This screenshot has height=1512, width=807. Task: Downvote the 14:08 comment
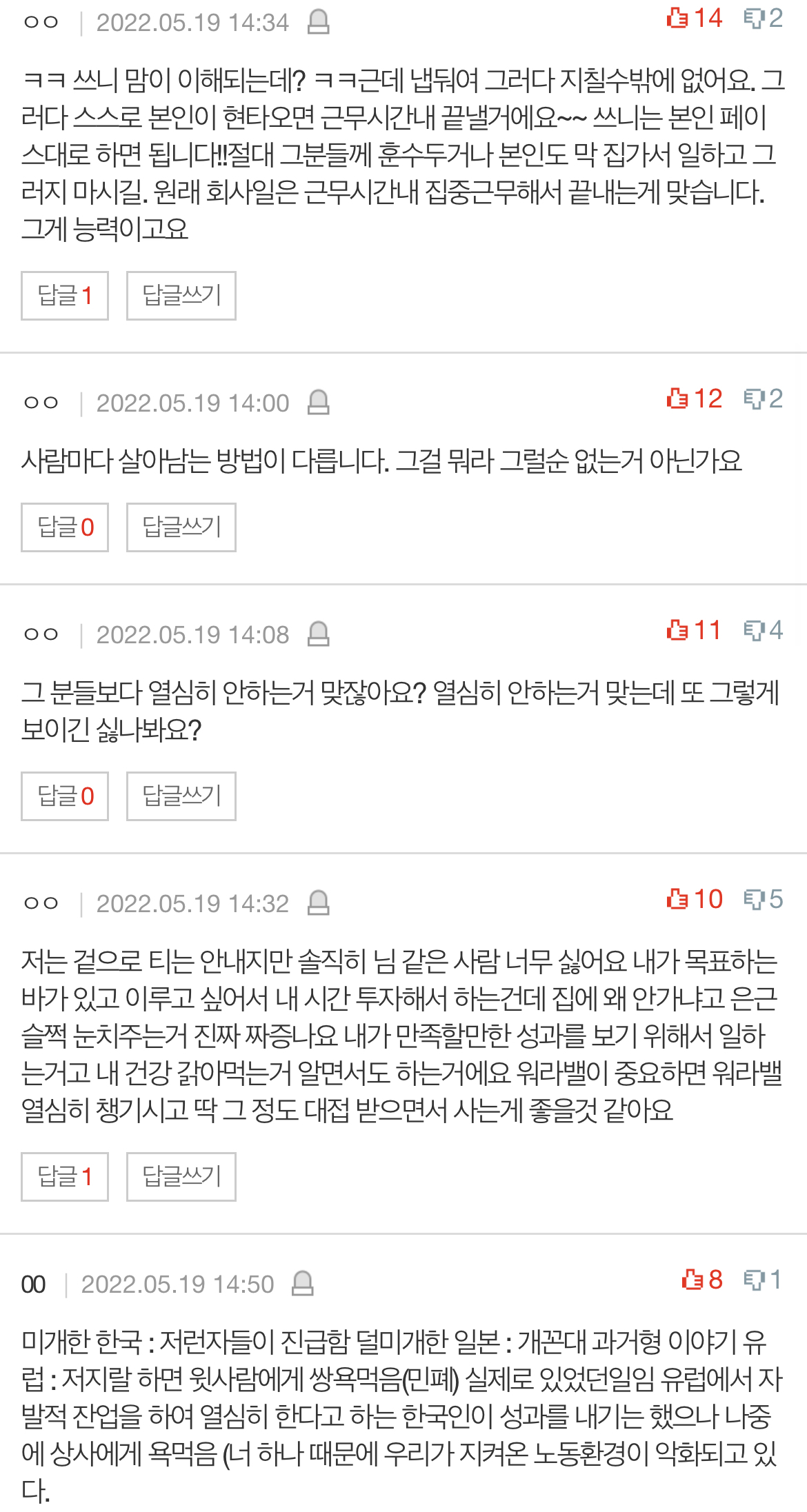[763, 631]
